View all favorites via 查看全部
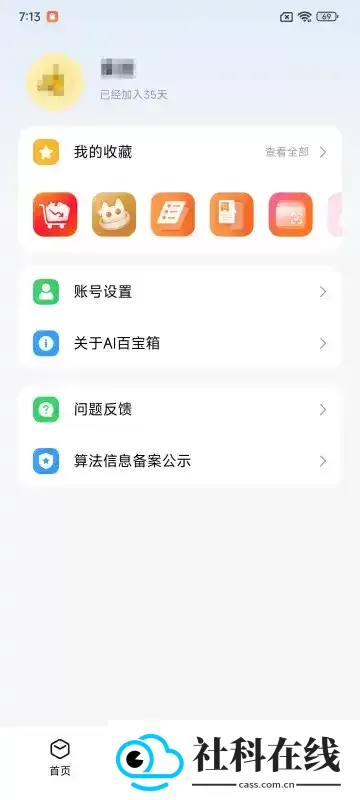Screen dimensions: 360x800 (296, 152)
